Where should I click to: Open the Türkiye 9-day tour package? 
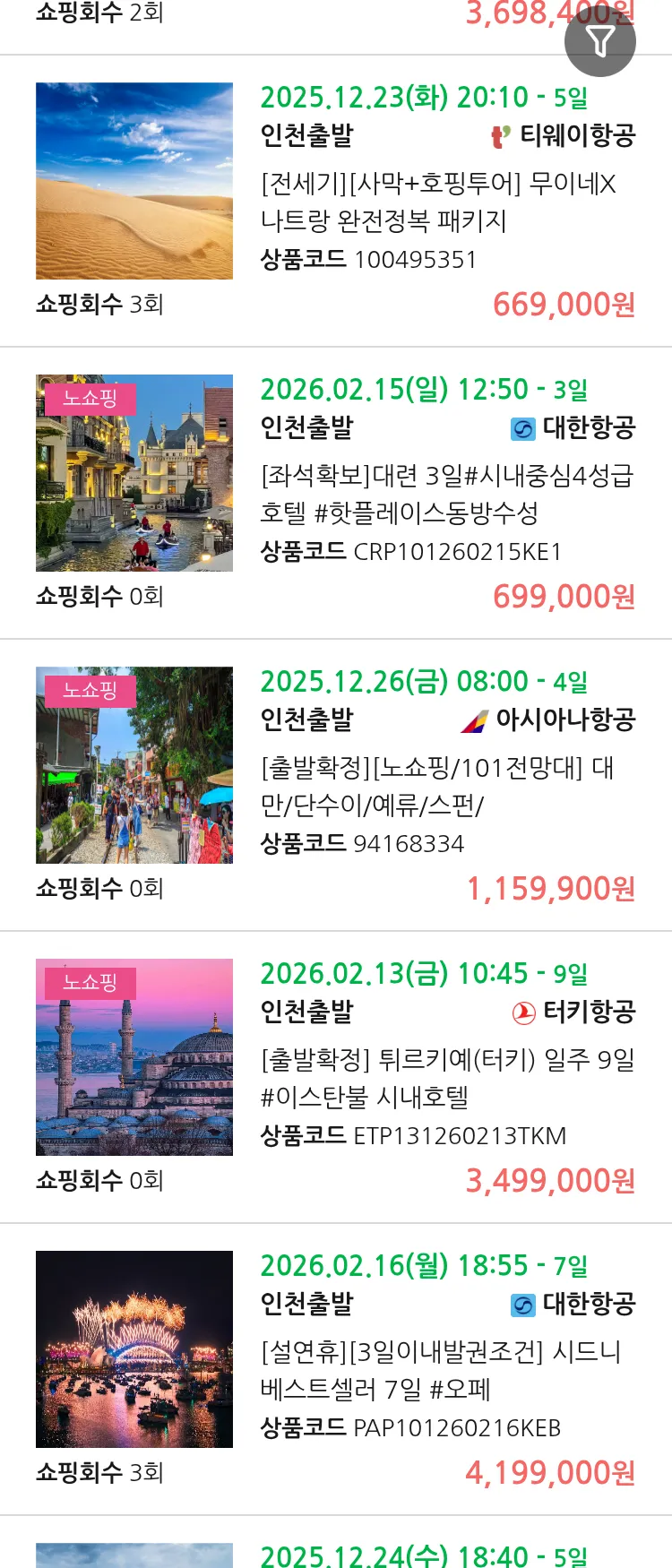tap(446, 1078)
